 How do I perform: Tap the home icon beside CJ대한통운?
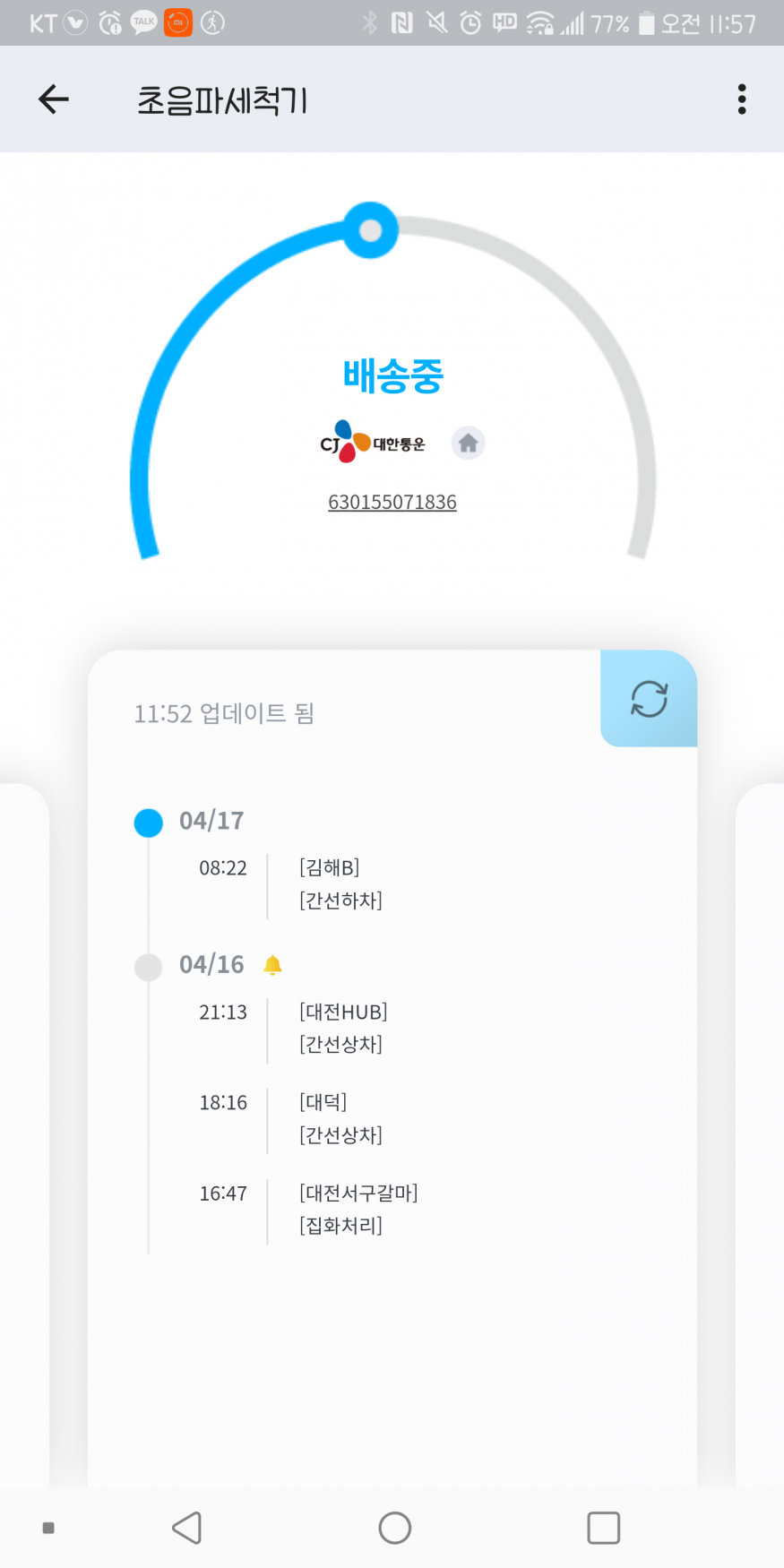tap(468, 443)
